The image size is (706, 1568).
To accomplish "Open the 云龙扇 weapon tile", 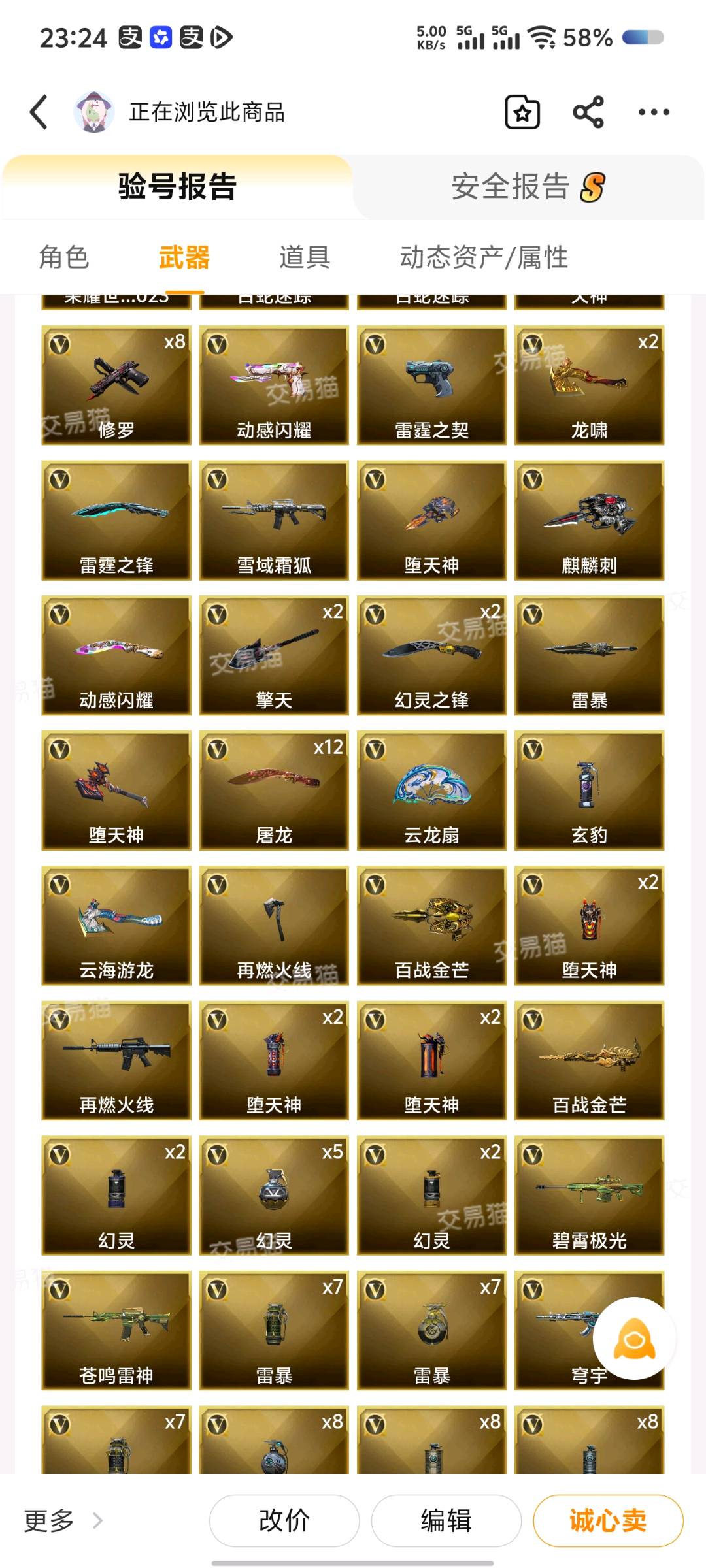I will pyautogui.click(x=431, y=791).
